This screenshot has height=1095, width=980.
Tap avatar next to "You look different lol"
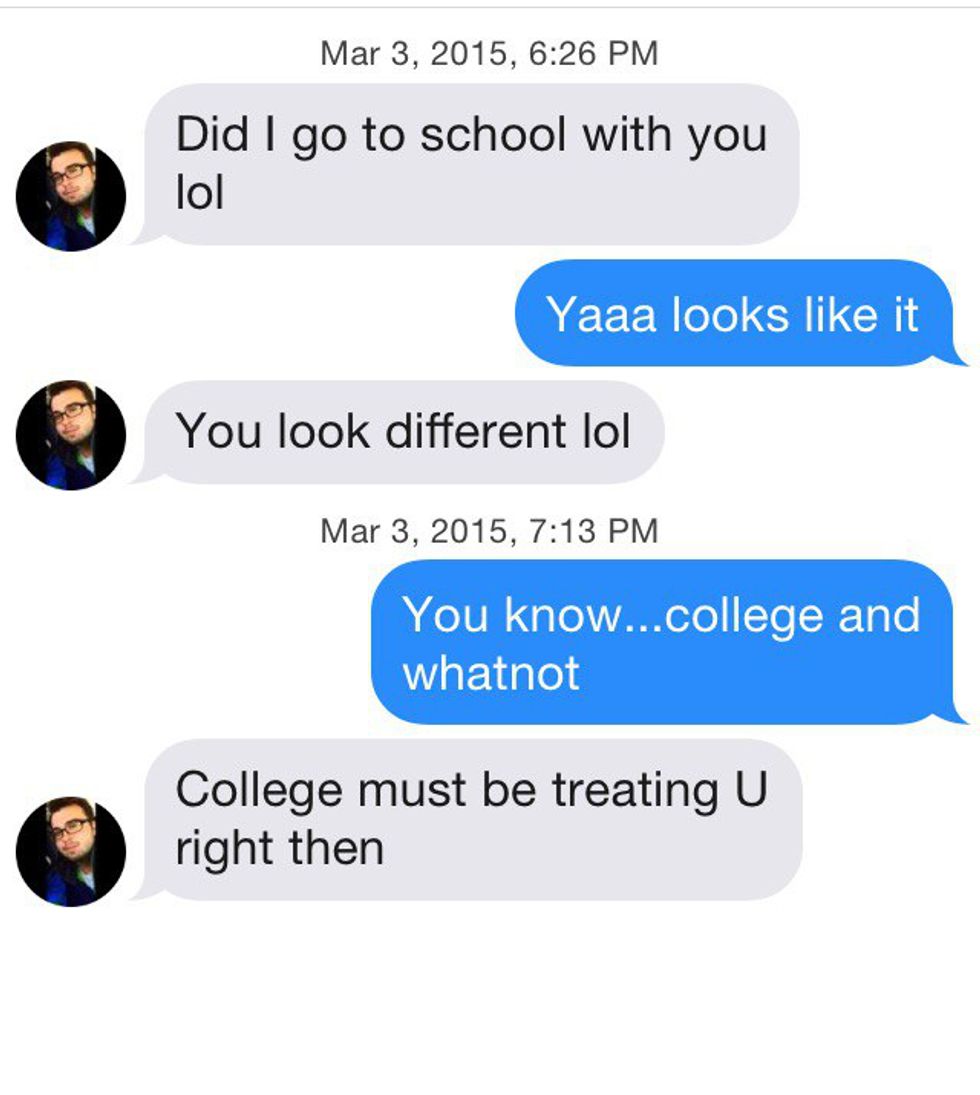click(x=71, y=435)
